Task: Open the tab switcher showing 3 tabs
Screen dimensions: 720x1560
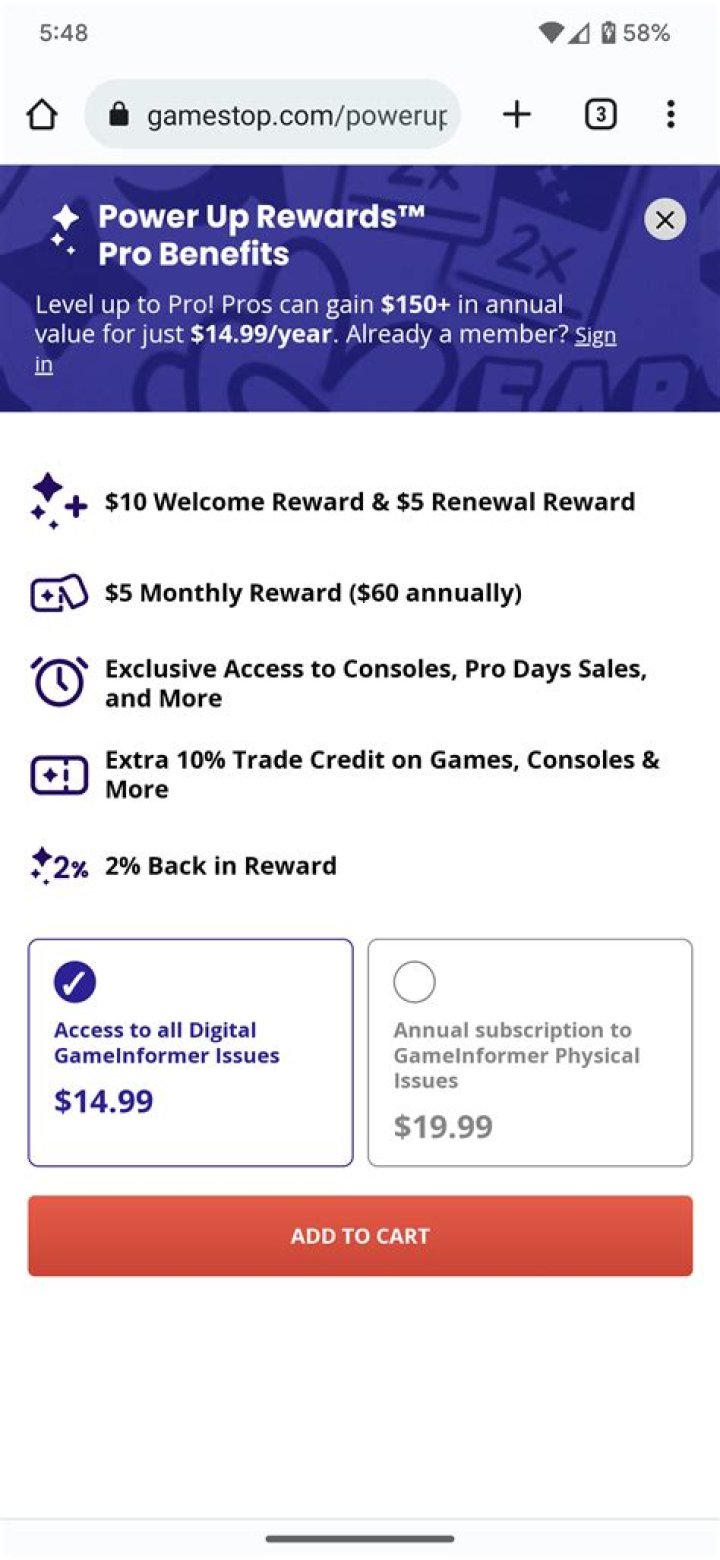Action: (x=600, y=115)
